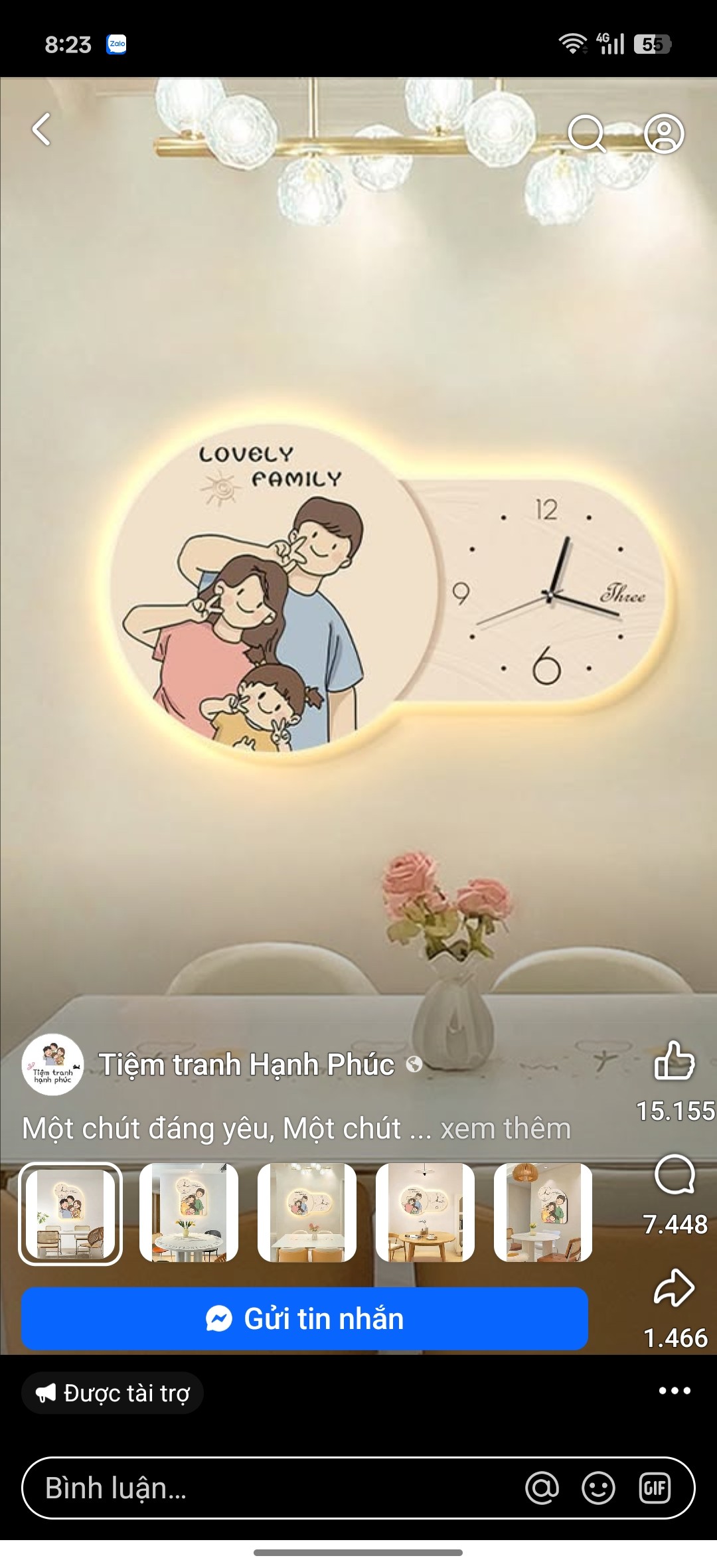717x1568 pixels.
Task: Open the emoji picker in comment box
Action: point(598,1488)
